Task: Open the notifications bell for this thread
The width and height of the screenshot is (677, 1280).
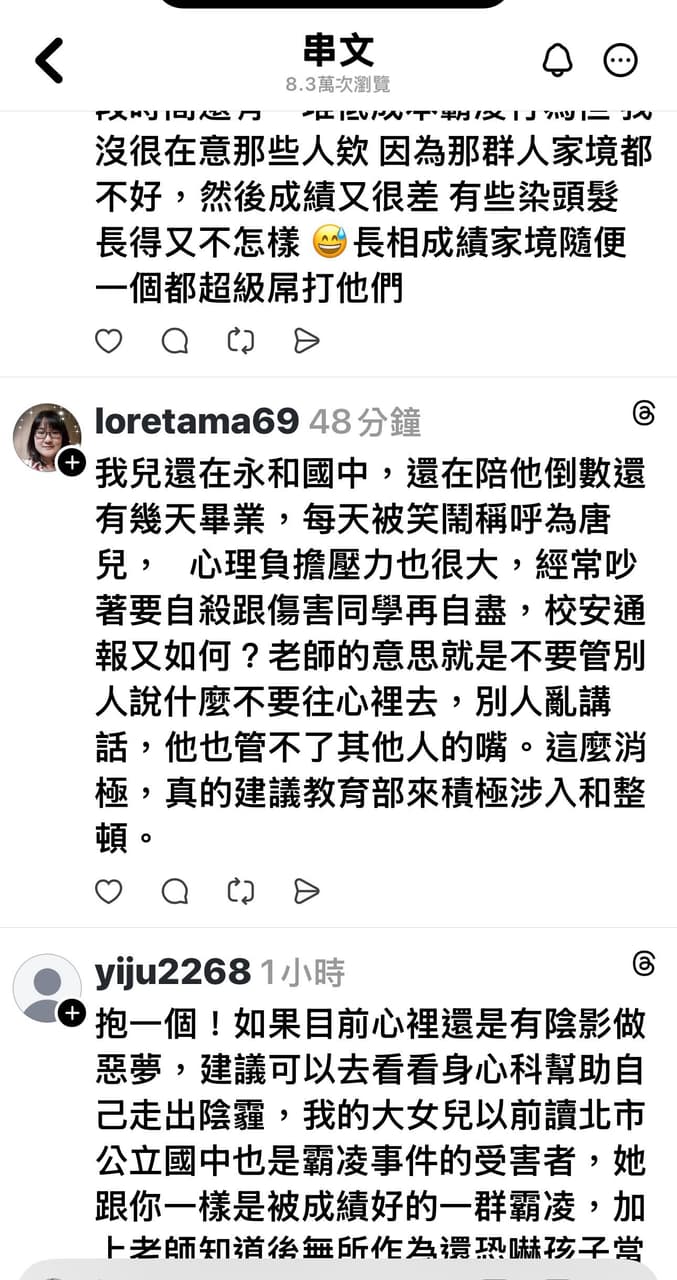Action: 558,60
